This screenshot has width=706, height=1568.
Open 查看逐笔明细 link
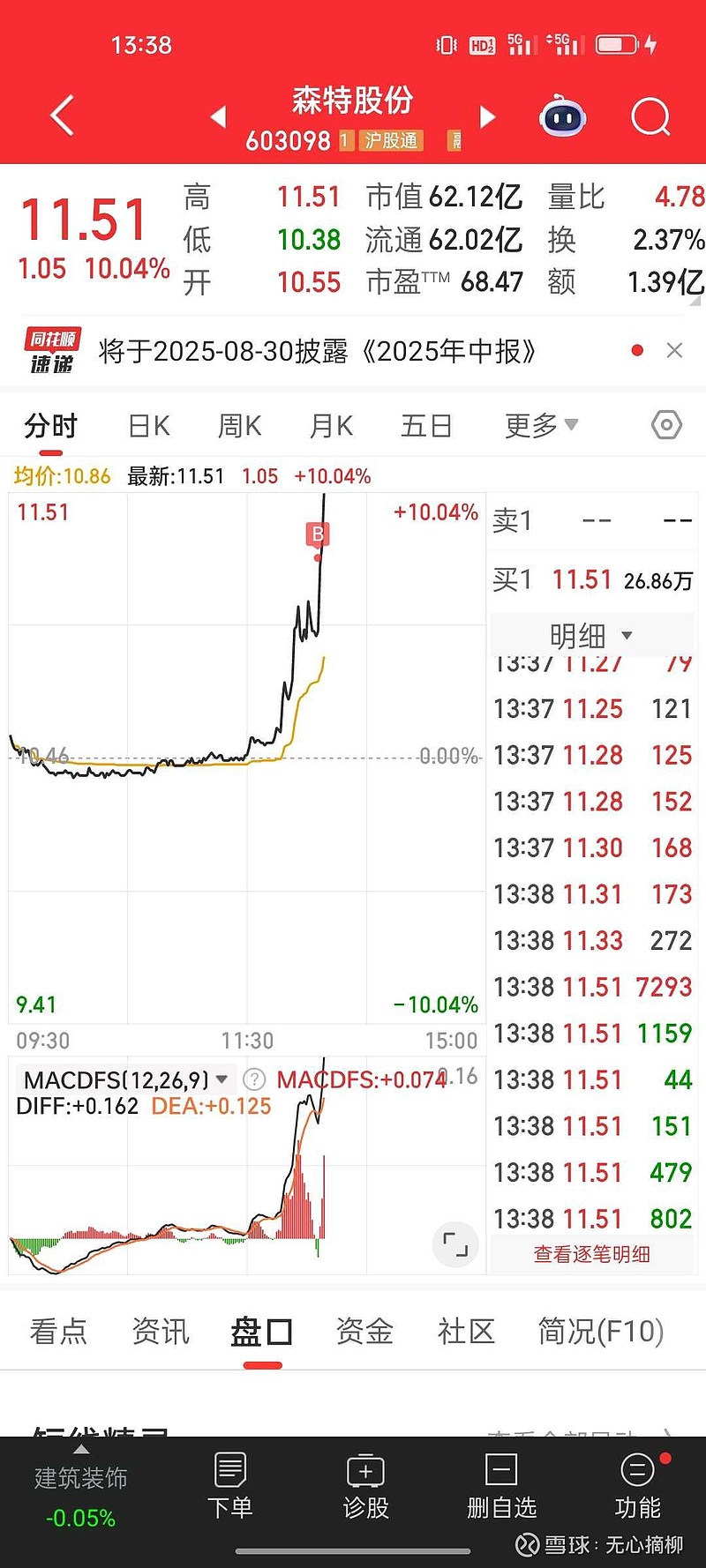click(591, 1253)
